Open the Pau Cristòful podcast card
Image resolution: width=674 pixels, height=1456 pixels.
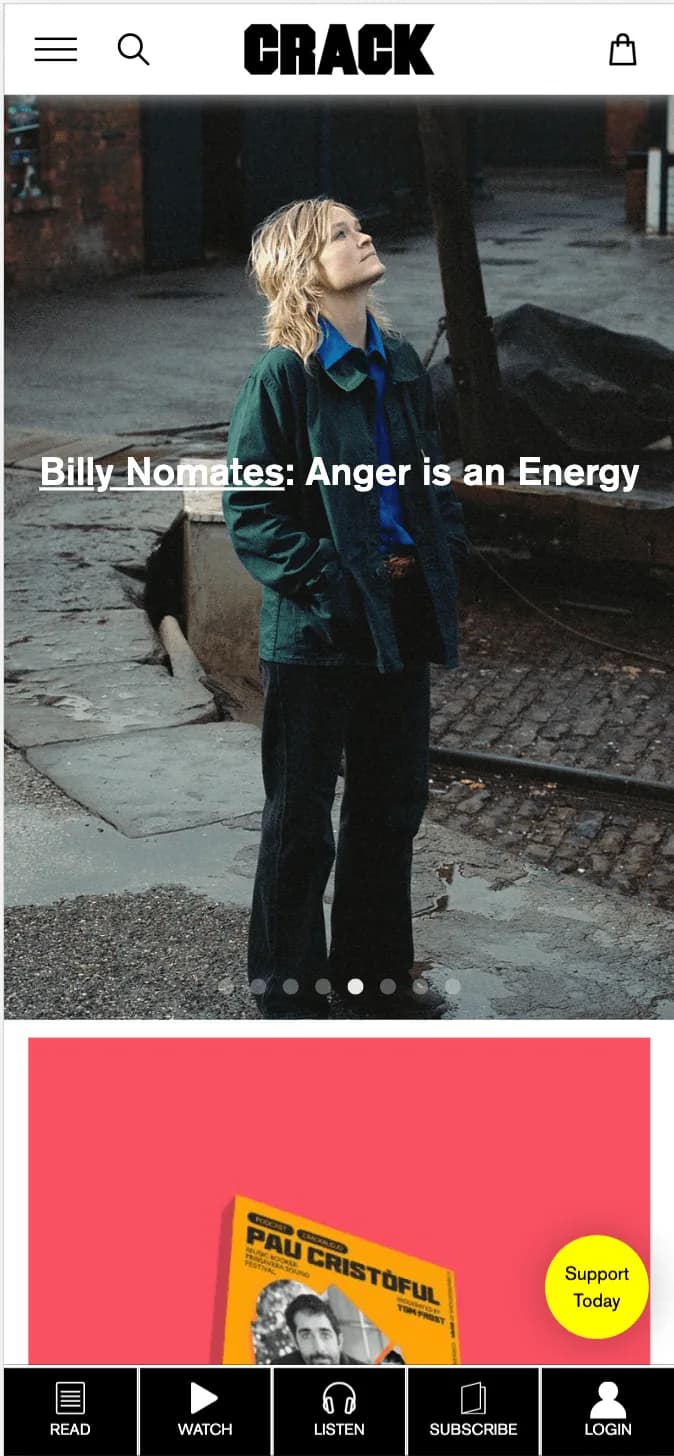click(x=339, y=1201)
